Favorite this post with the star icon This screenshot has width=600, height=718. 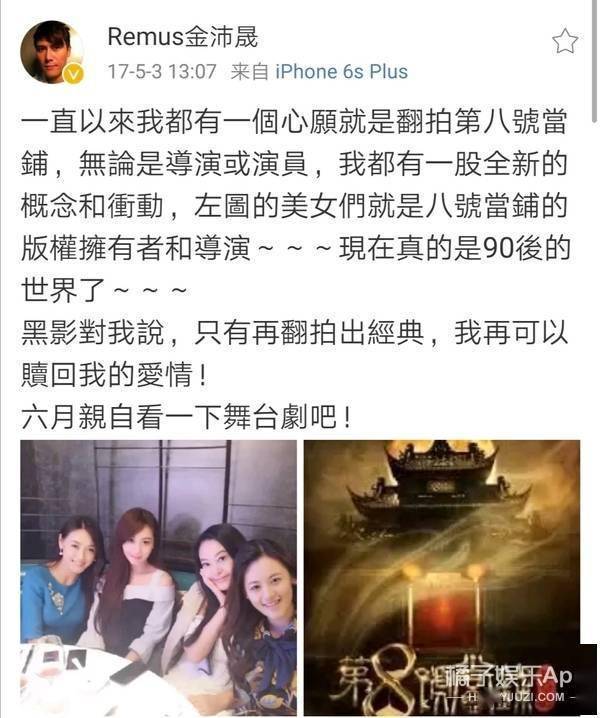pyautogui.click(x=565, y=41)
